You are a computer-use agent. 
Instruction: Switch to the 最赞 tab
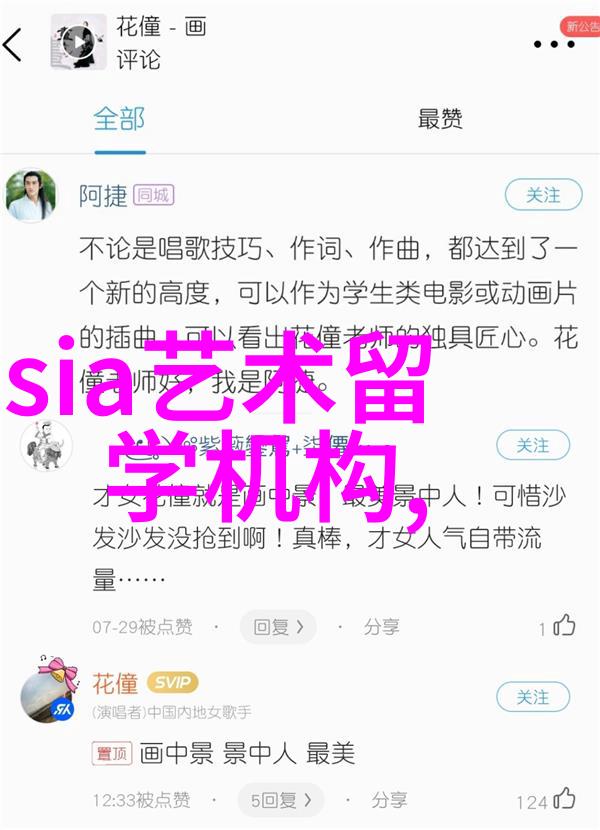pos(440,119)
